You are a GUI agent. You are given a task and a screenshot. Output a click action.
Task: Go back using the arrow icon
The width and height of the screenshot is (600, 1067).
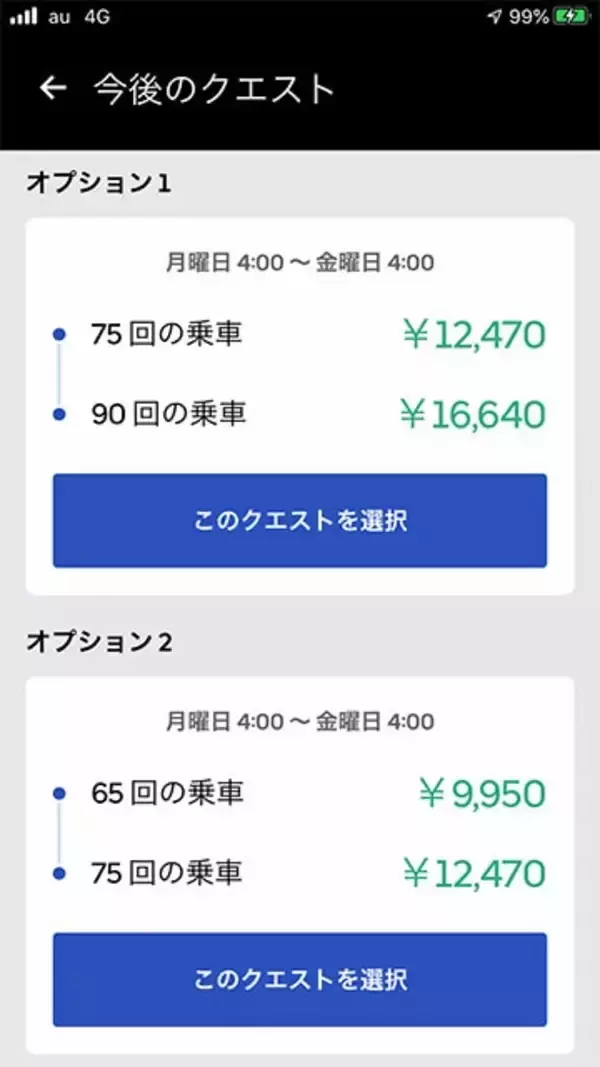click(52, 88)
